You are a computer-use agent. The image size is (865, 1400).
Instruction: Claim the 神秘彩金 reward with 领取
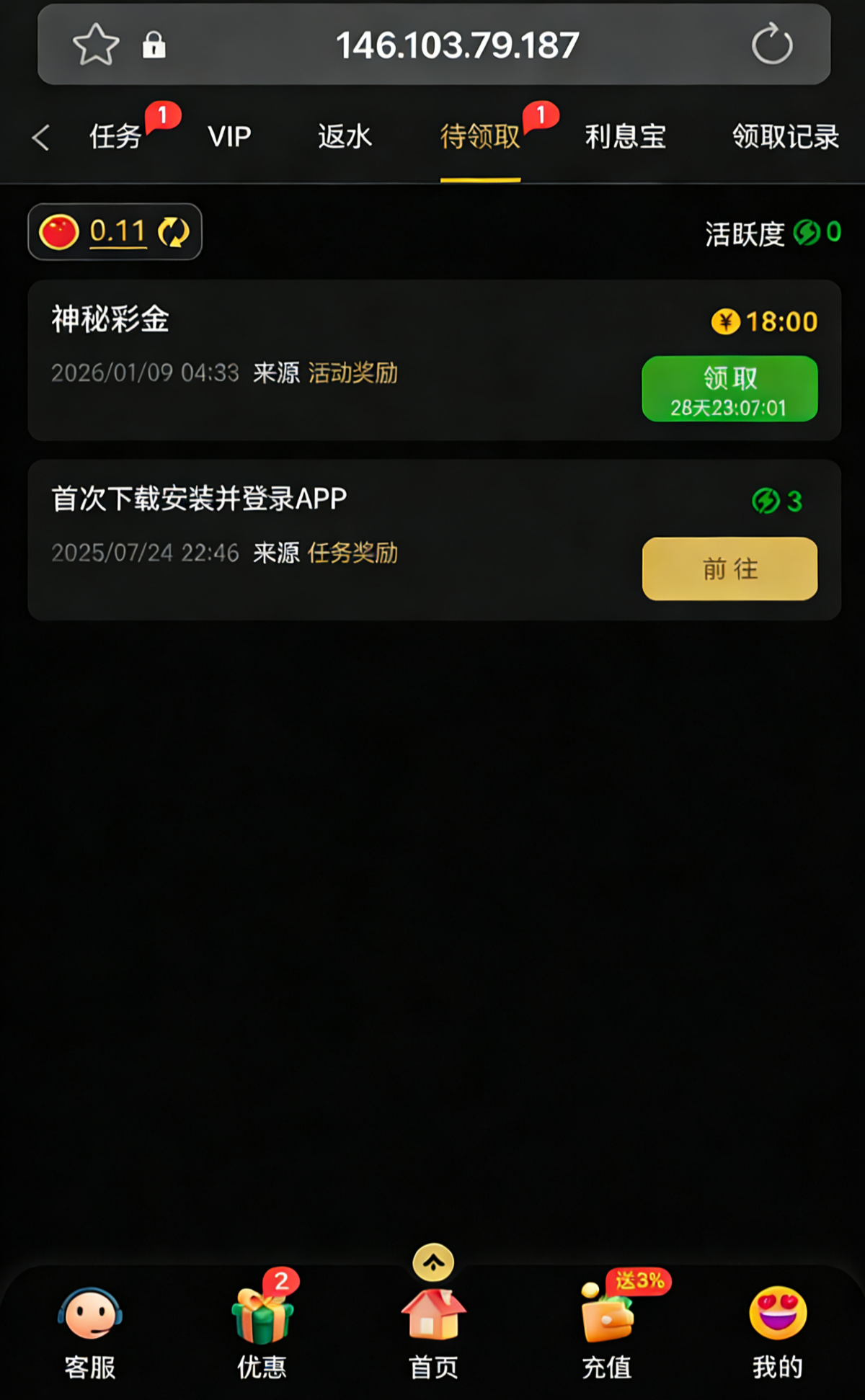(x=729, y=389)
